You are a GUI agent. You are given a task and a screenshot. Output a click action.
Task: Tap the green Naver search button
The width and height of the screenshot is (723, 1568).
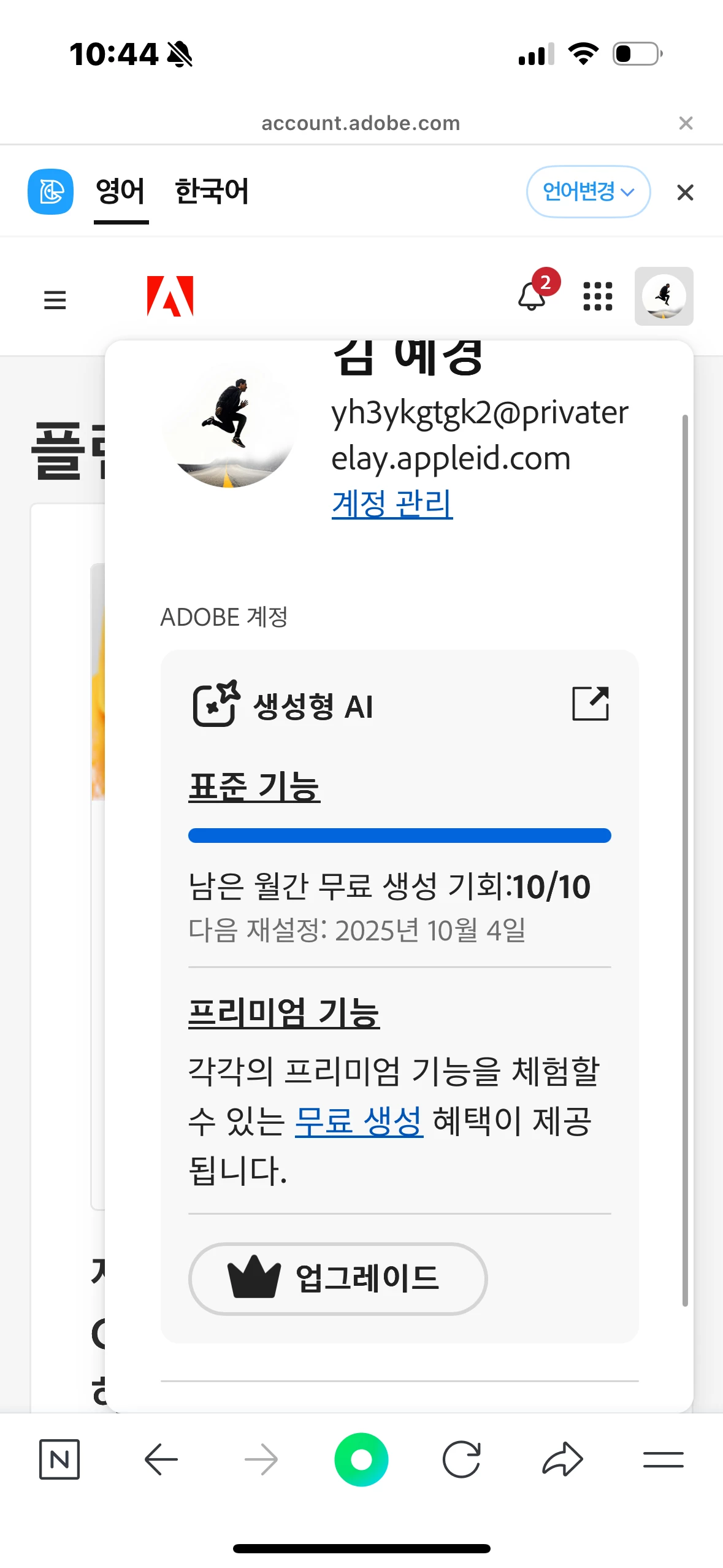tap(361, 1459)
